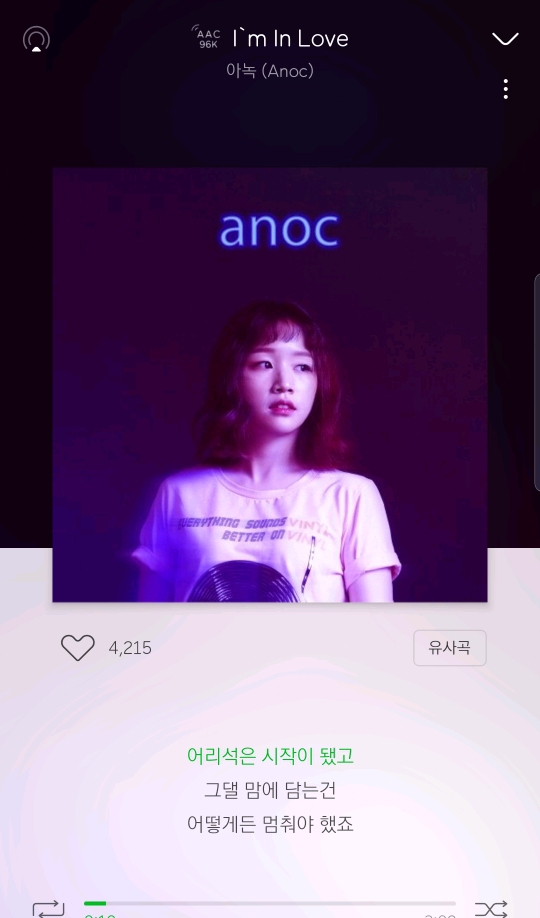Viewport: 540px width, 918px height.
Task: Open the three-dot overflow menu
Action: [505, 89]
